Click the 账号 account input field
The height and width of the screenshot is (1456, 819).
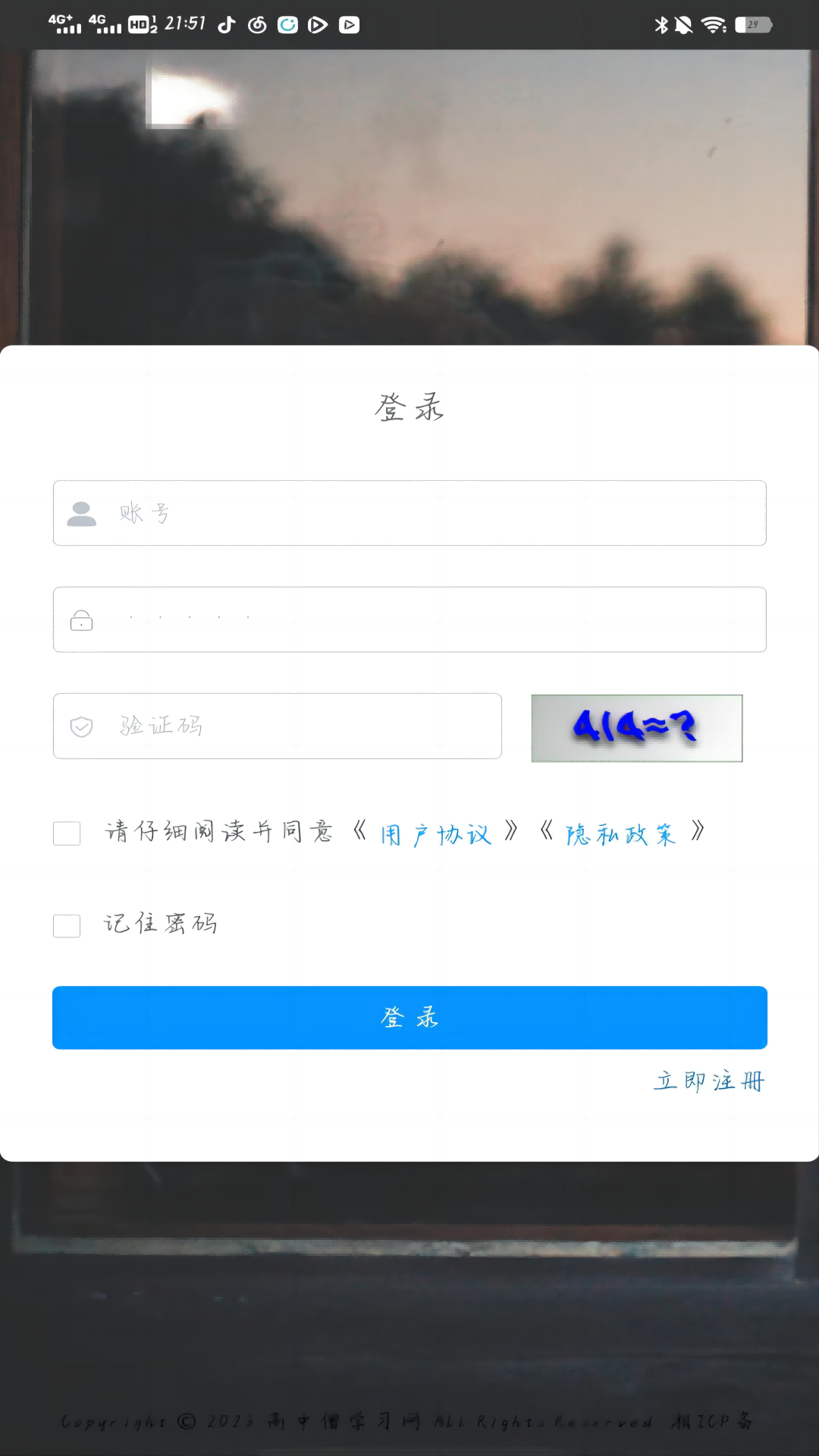[409, 513]
